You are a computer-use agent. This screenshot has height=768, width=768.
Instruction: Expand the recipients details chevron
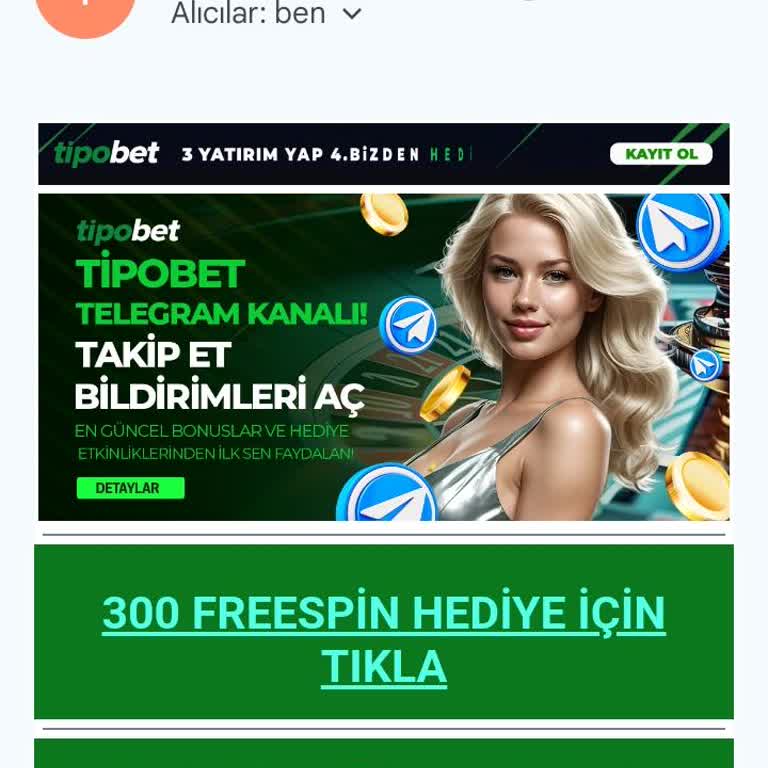pos(351,14)
